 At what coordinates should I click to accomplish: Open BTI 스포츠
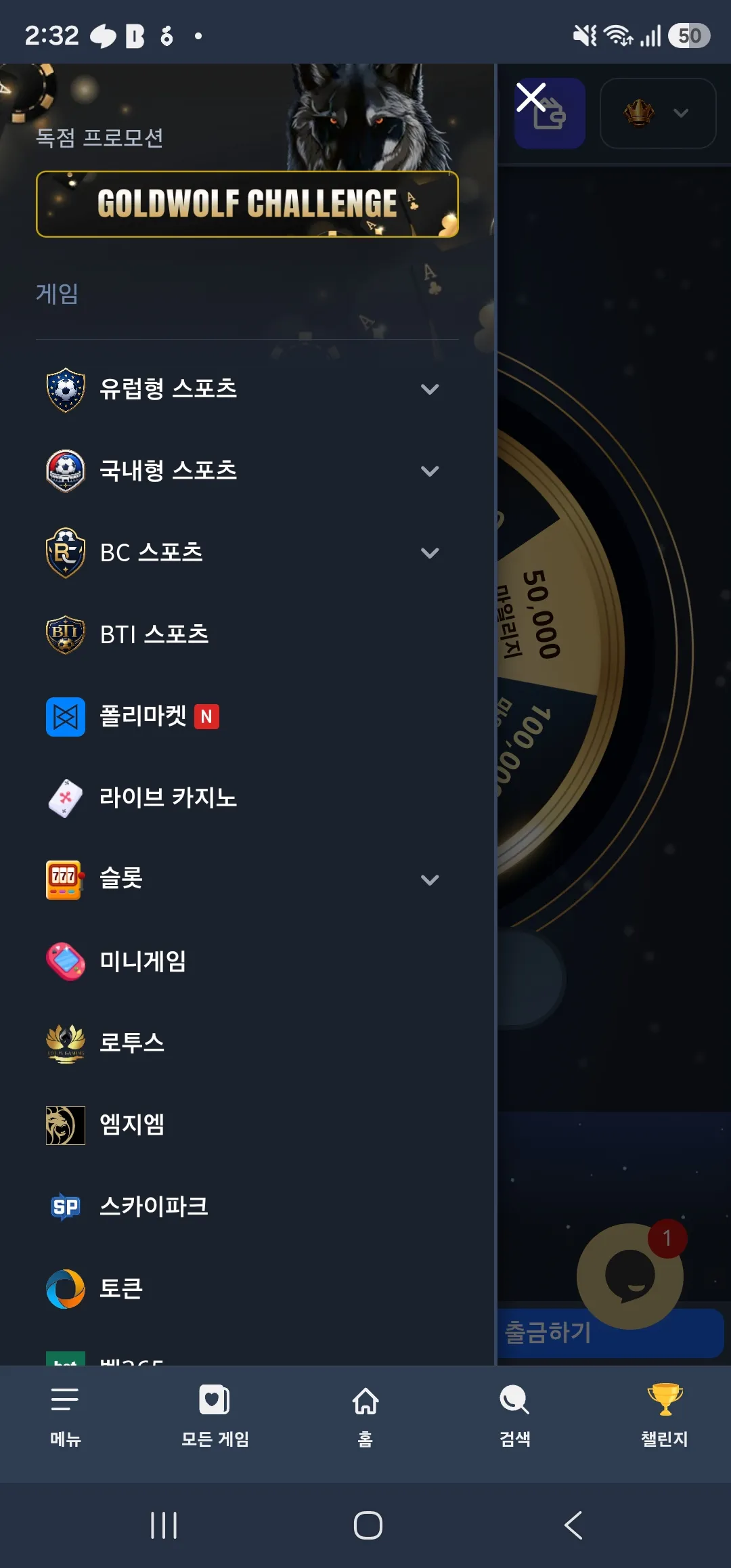[247, 634]
